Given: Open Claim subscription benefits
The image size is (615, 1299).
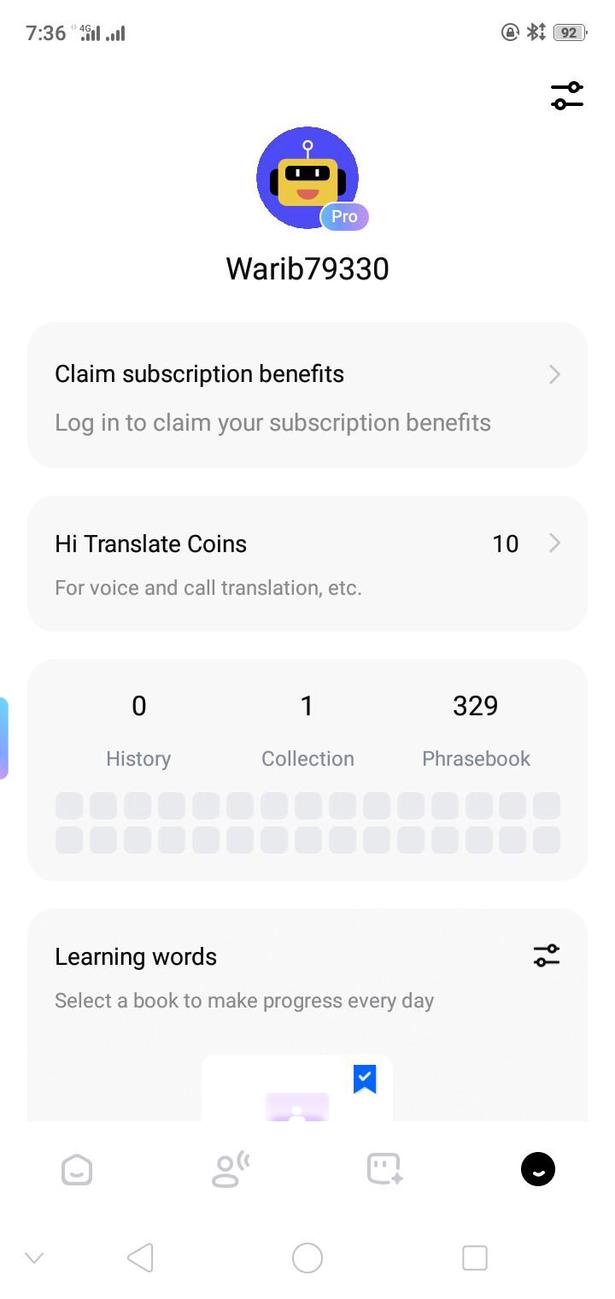Looking at the screenshot, I should (306, 396).
